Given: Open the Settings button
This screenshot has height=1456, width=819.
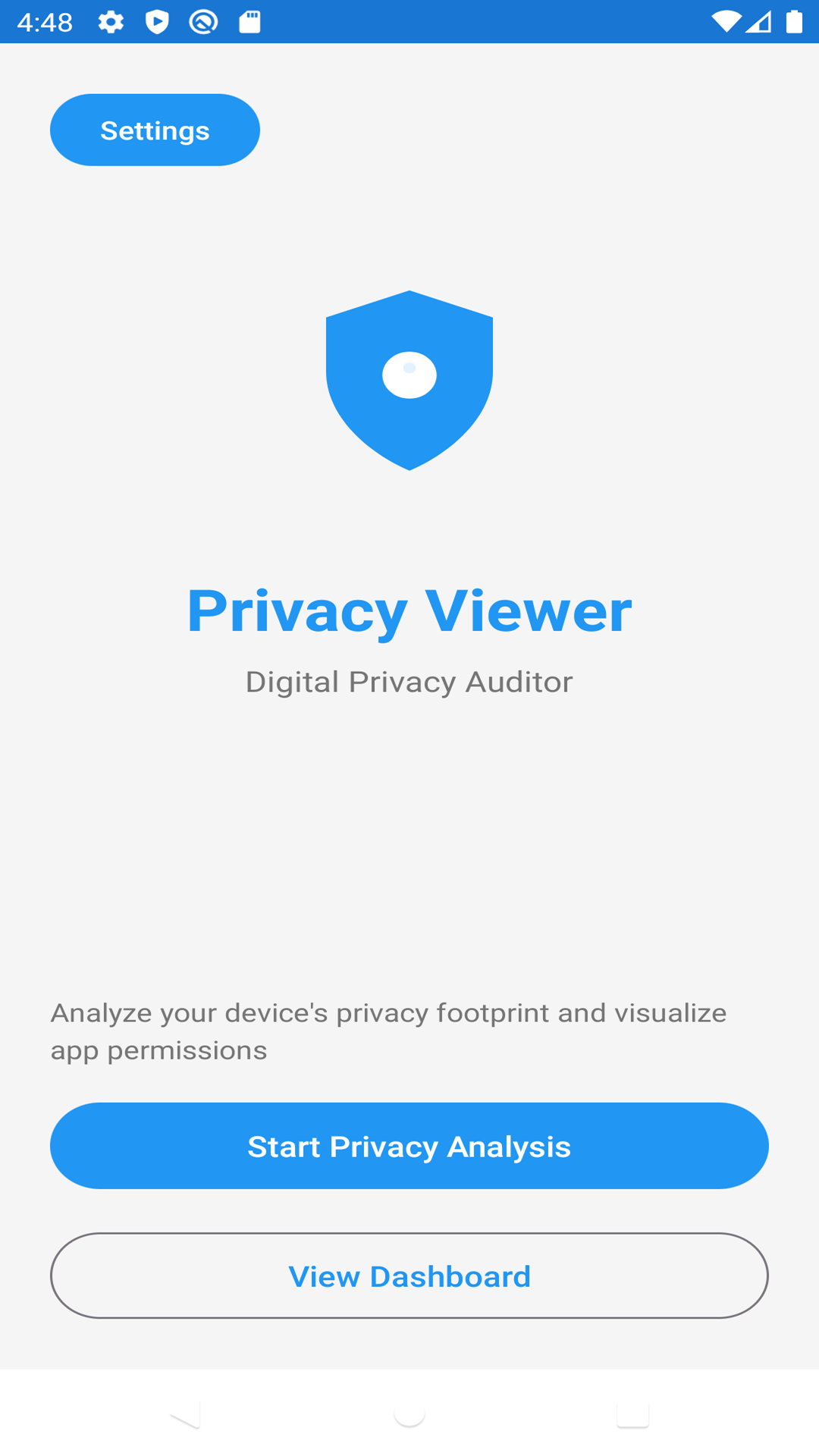Looking at the screenshot, I should point(155,130).
